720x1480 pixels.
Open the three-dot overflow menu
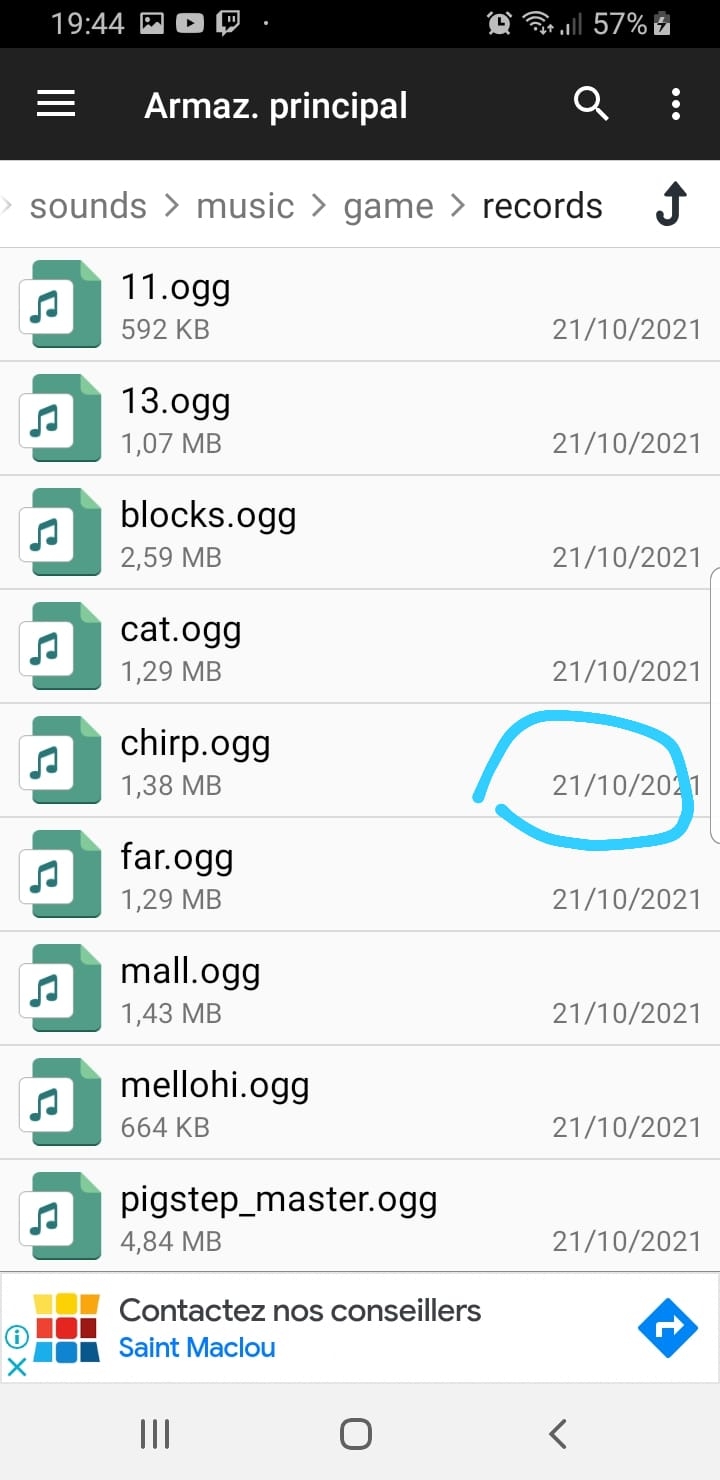(676, 104)
